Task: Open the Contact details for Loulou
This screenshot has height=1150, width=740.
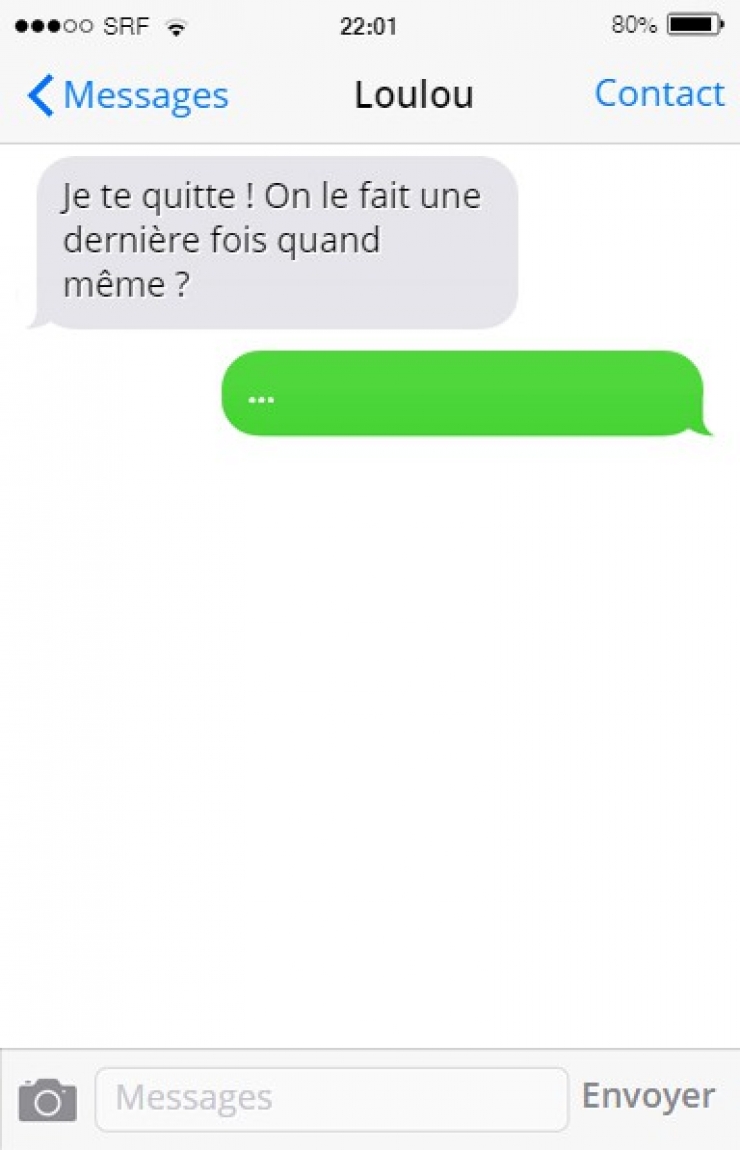Action: [x=659, y=93]
